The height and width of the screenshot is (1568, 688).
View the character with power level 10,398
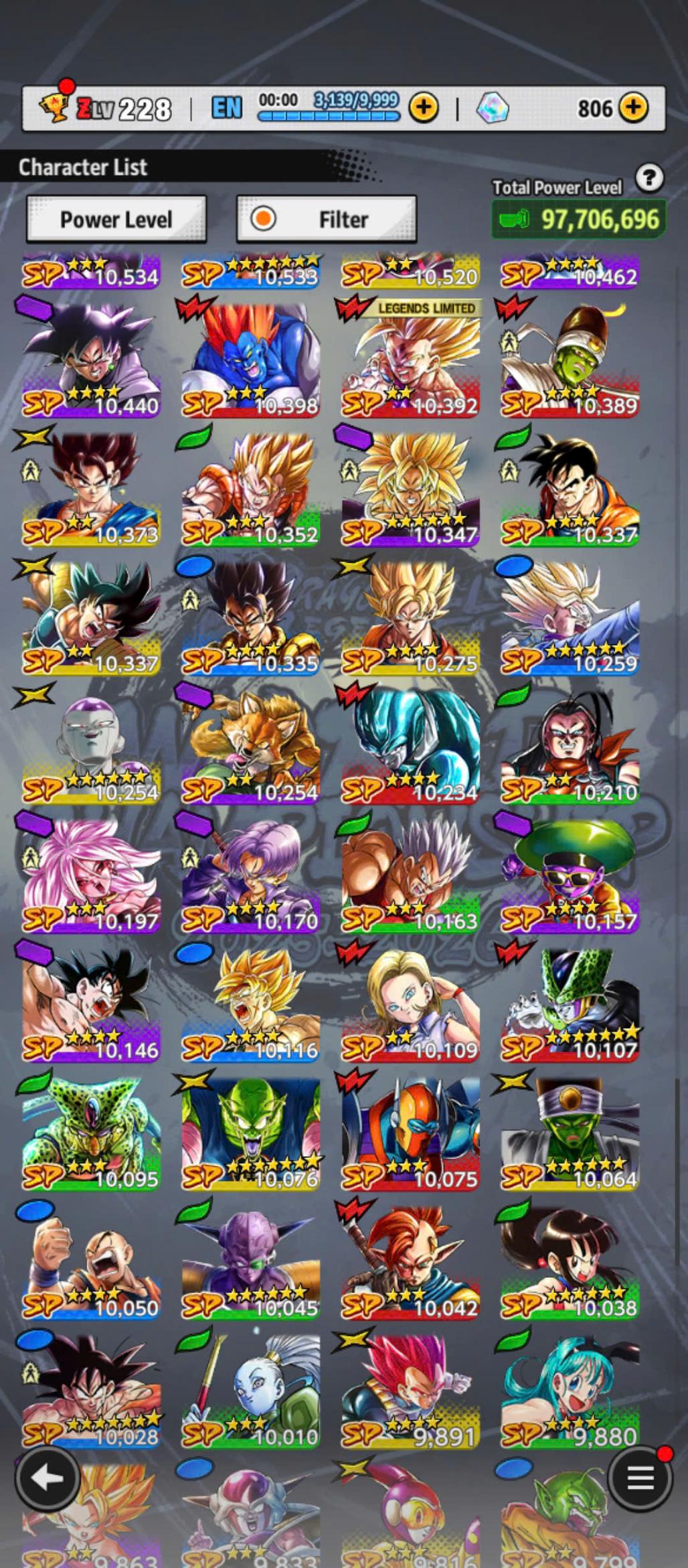tap(251, 358)
